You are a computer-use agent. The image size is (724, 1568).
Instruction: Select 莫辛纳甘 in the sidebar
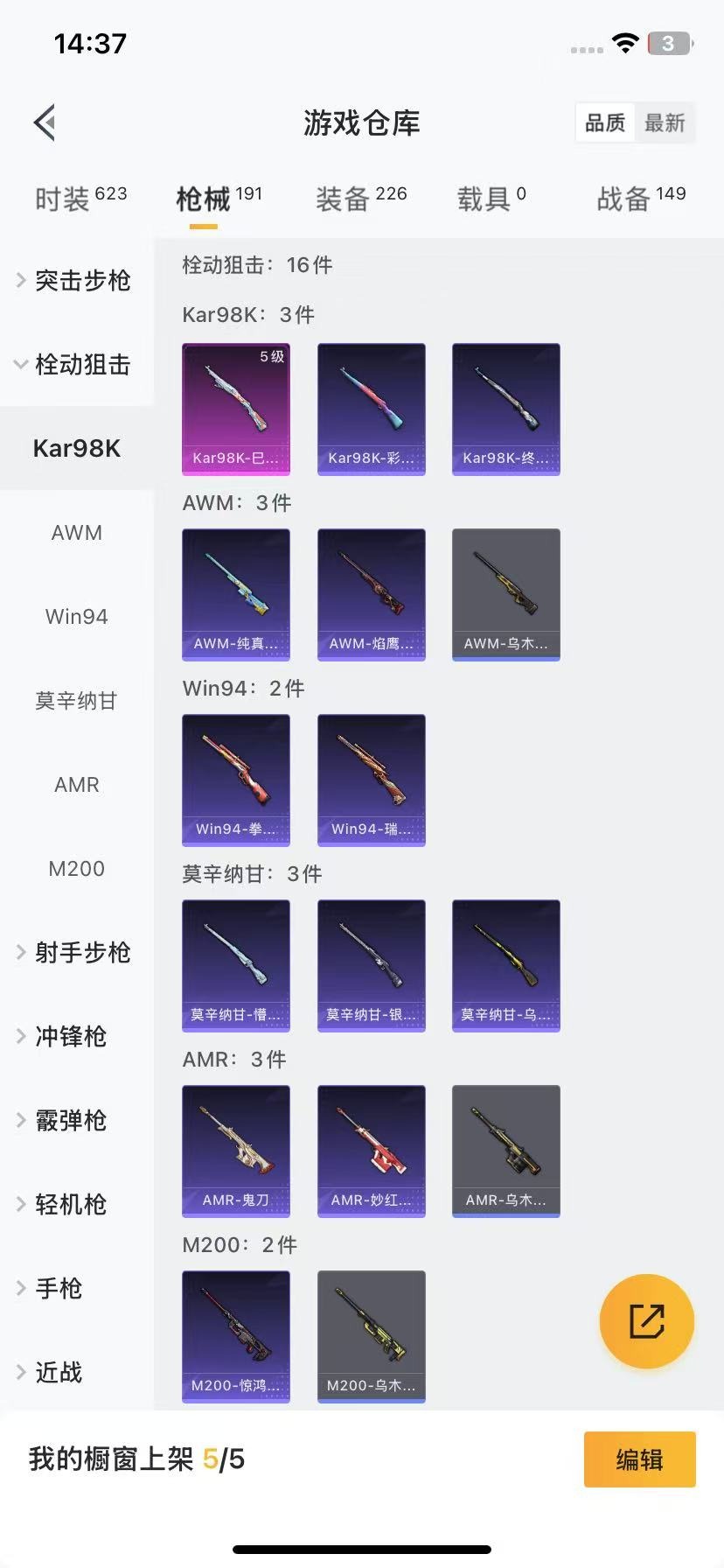[77, 700]
